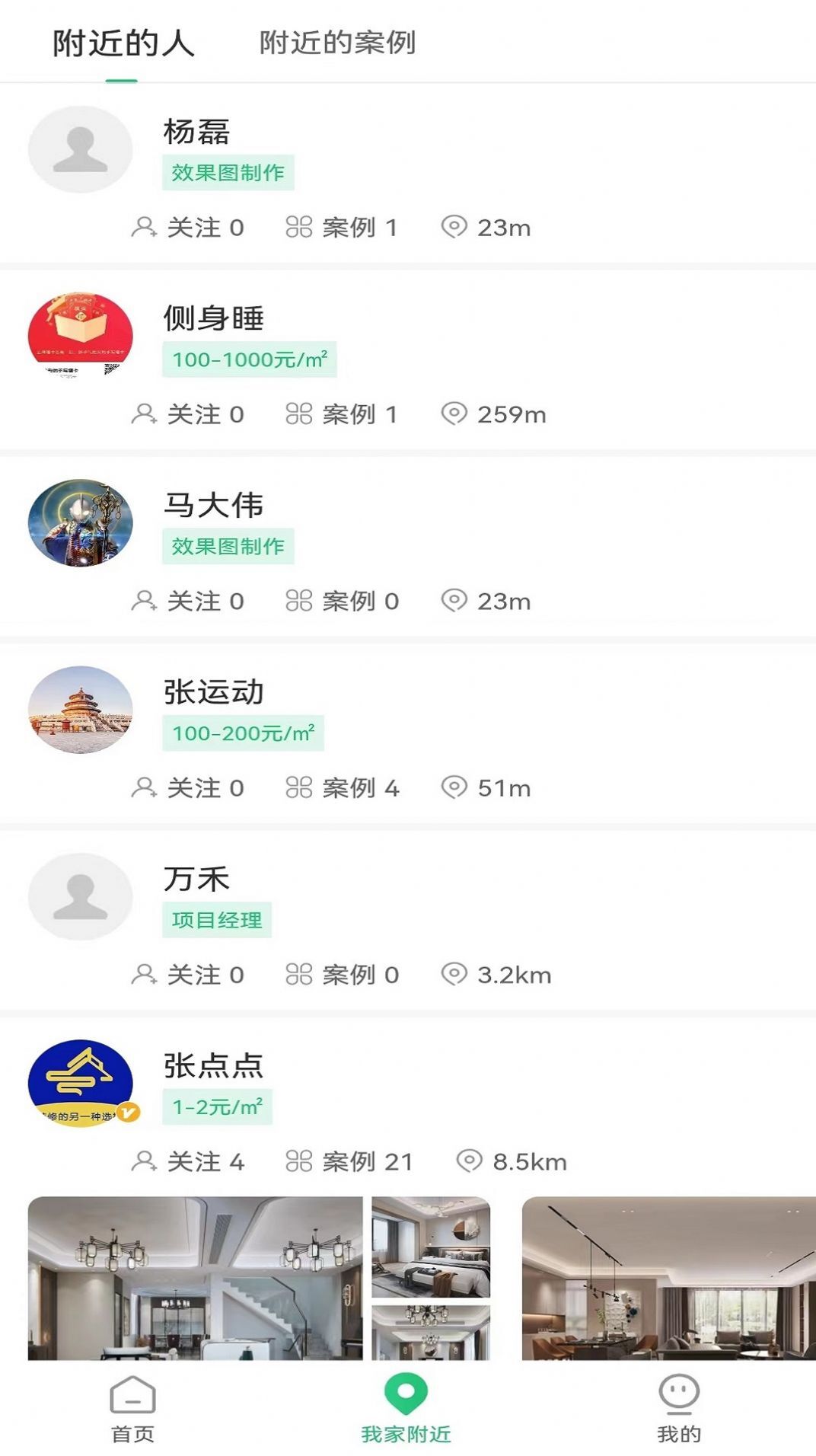This screenshot has height=1456, width=816.
Task: Switch to the 附近的案例 tab
Action: [337, 44]
